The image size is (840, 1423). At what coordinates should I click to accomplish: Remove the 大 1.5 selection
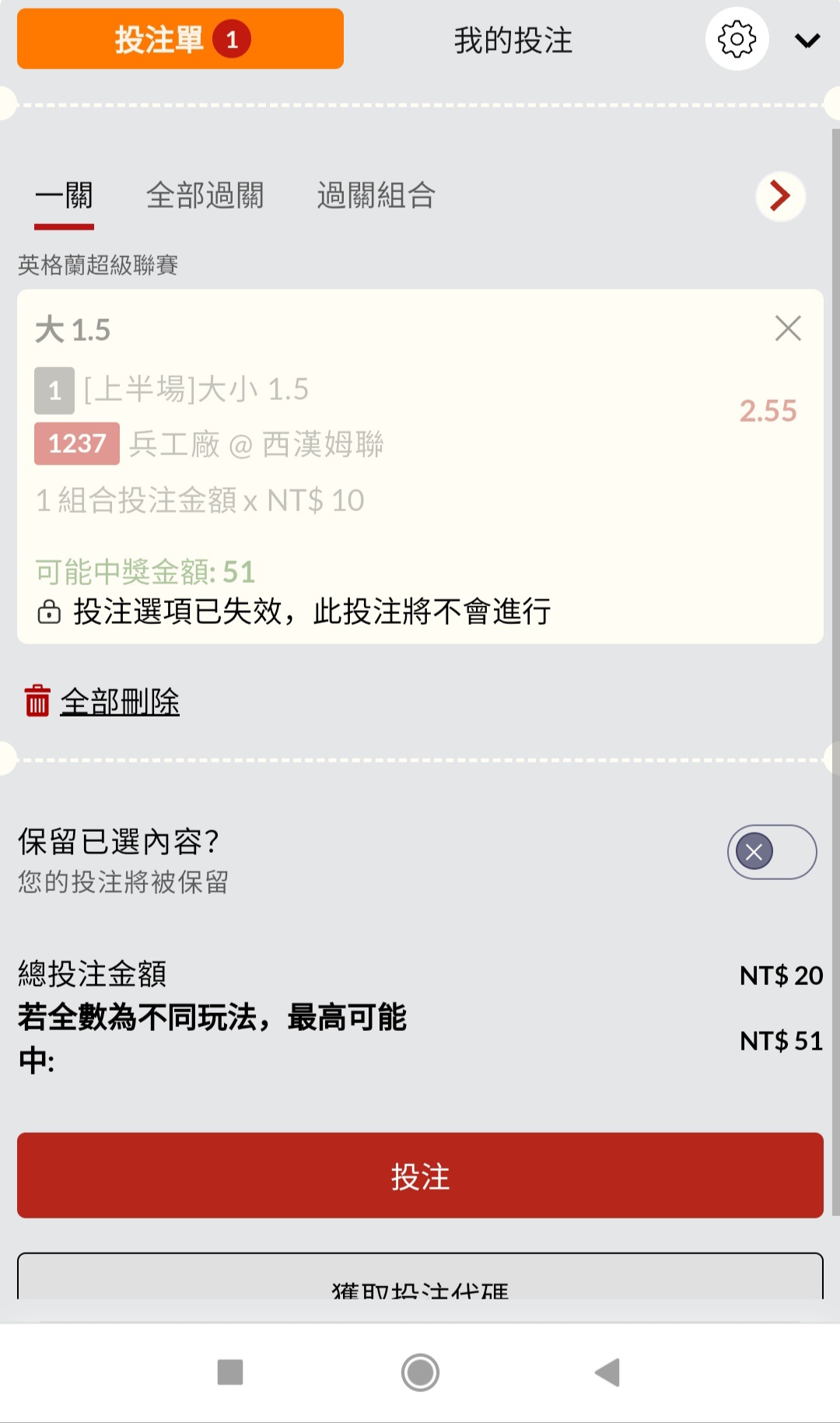coord(788,328)
